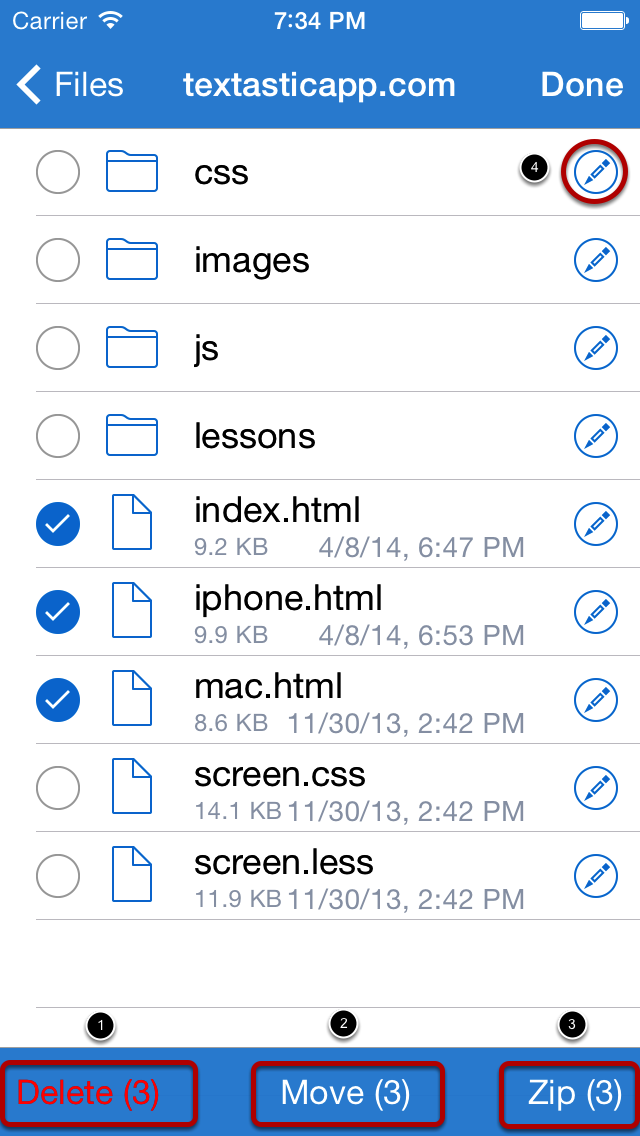Rename the css folder with pencil icon
Image resolution: width=640 pixels, height=1136 pixels.
point(596,172)
